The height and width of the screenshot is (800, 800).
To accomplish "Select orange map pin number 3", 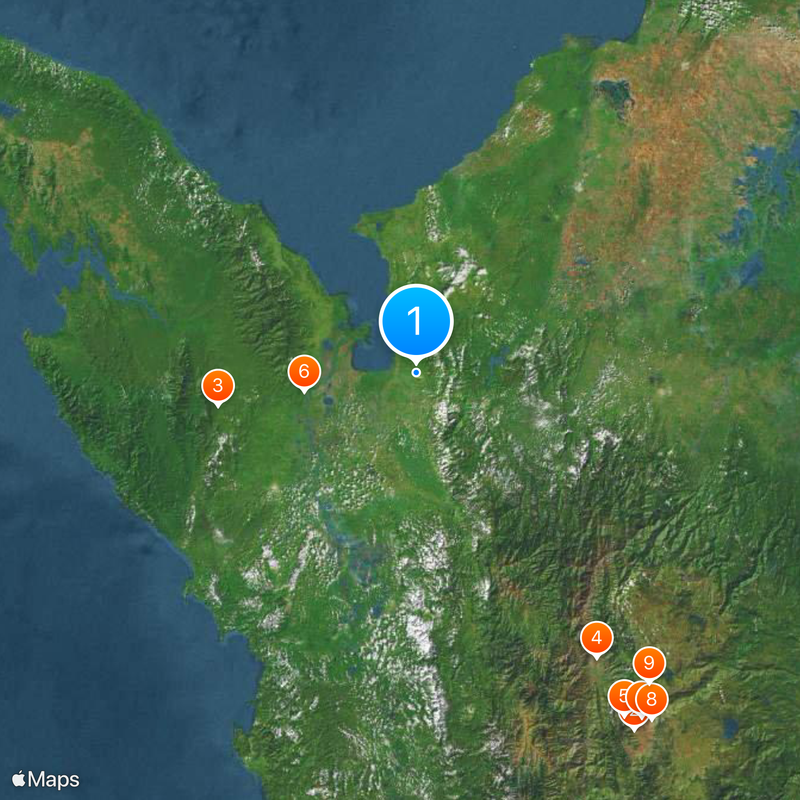I will [218, 385].
